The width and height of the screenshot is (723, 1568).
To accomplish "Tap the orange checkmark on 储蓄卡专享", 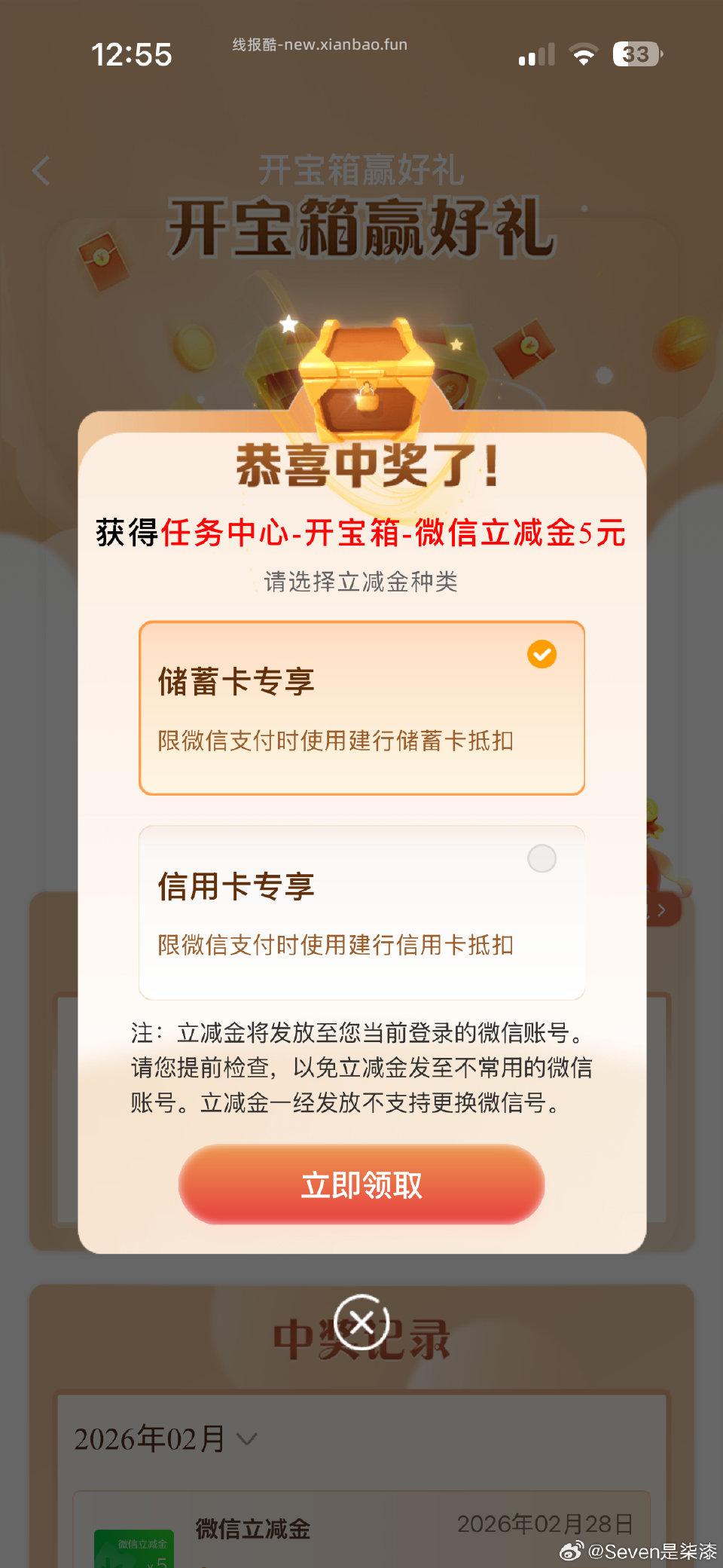I will click(541, 656).
